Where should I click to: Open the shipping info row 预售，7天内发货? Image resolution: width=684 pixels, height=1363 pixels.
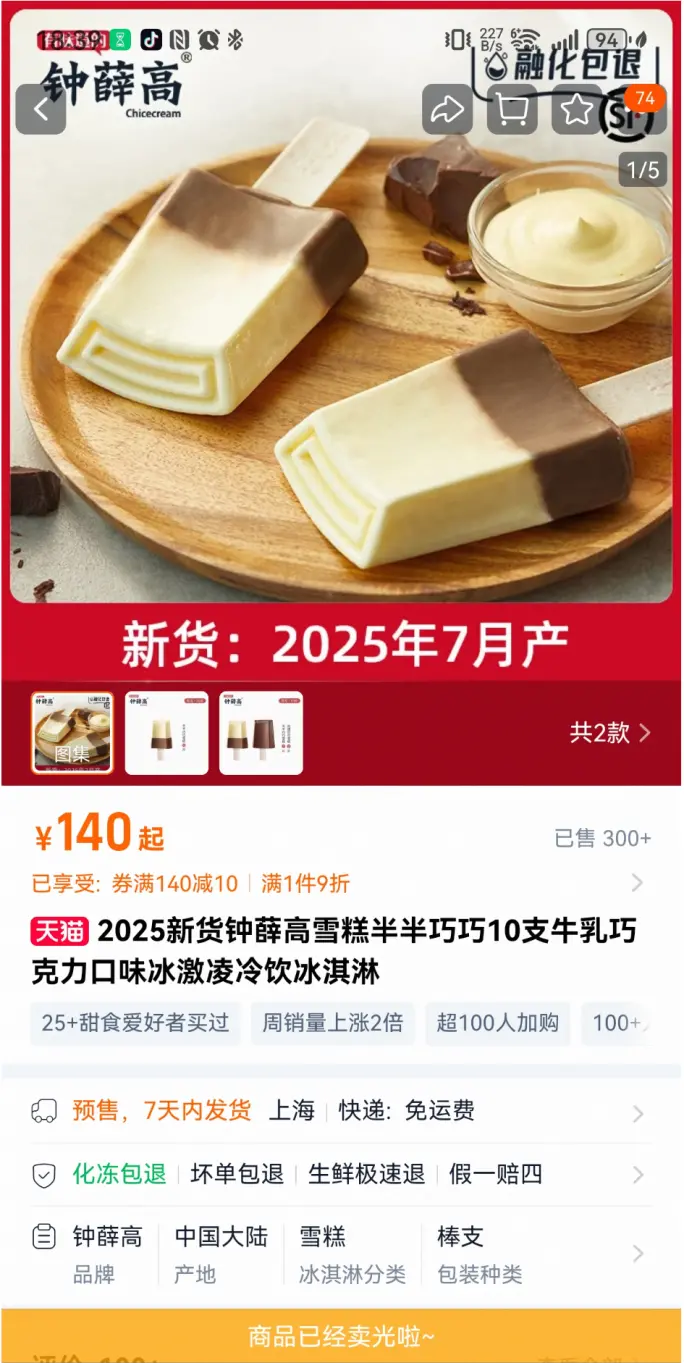click(341, 1111)
